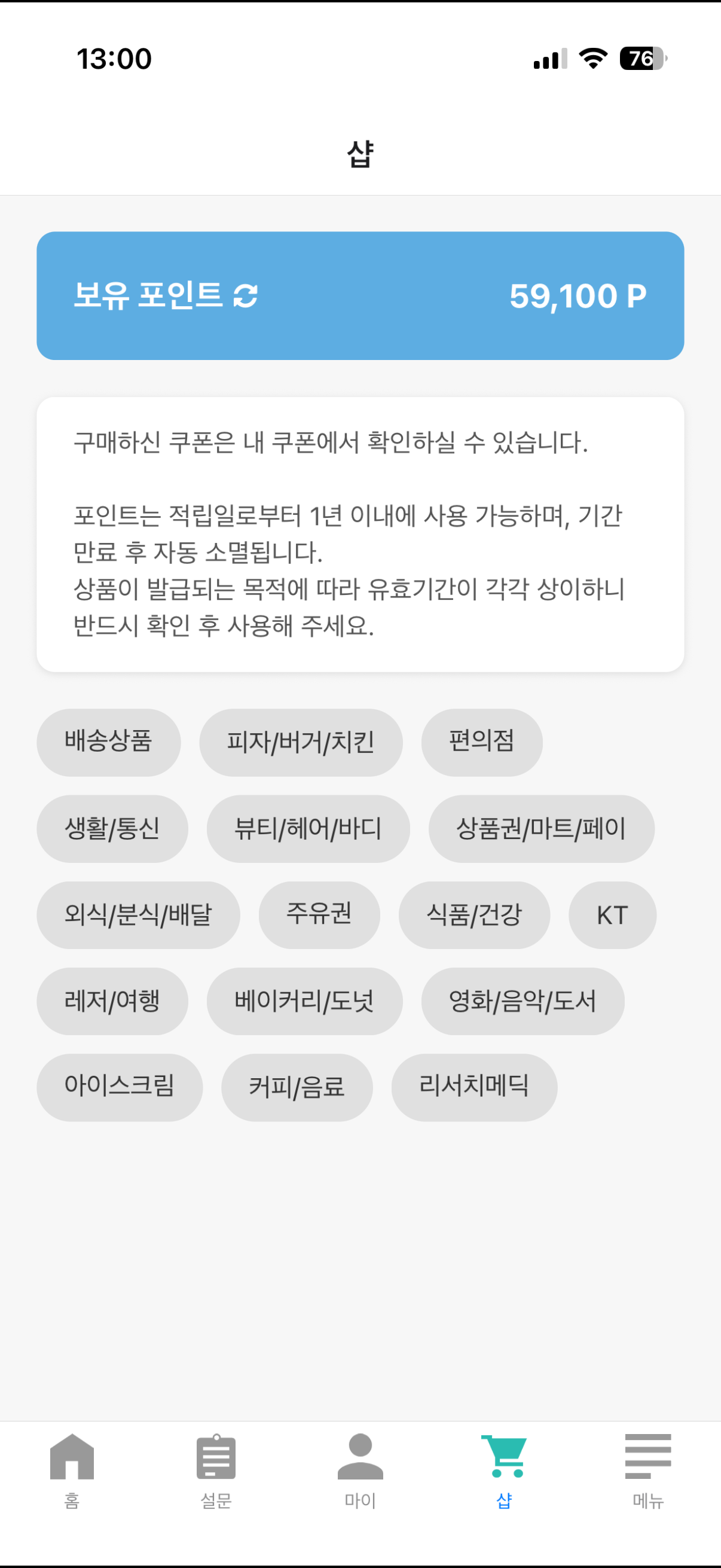
Task: Refresh the 보유 포인트 balance
Action: click(246, 297)
